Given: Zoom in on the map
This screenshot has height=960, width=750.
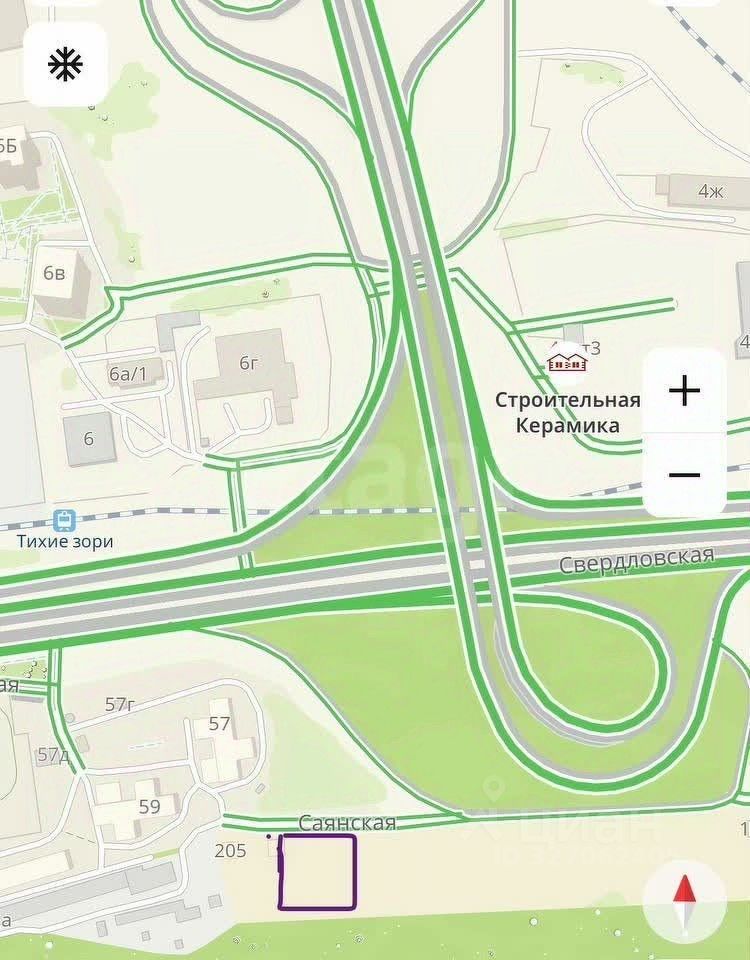Looking at the screenshot, I should tap(684, 390).
